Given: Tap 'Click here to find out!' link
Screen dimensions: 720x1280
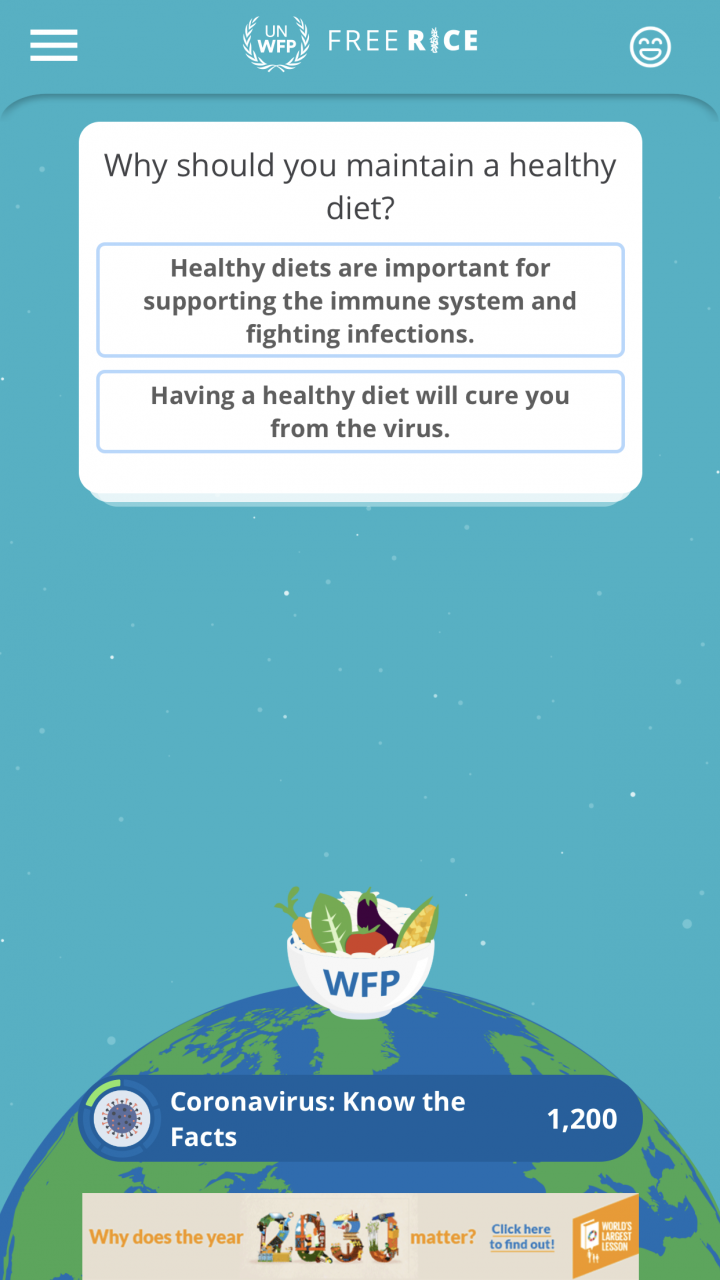Looking at the screenshot, I should [x=521, y=1236].
